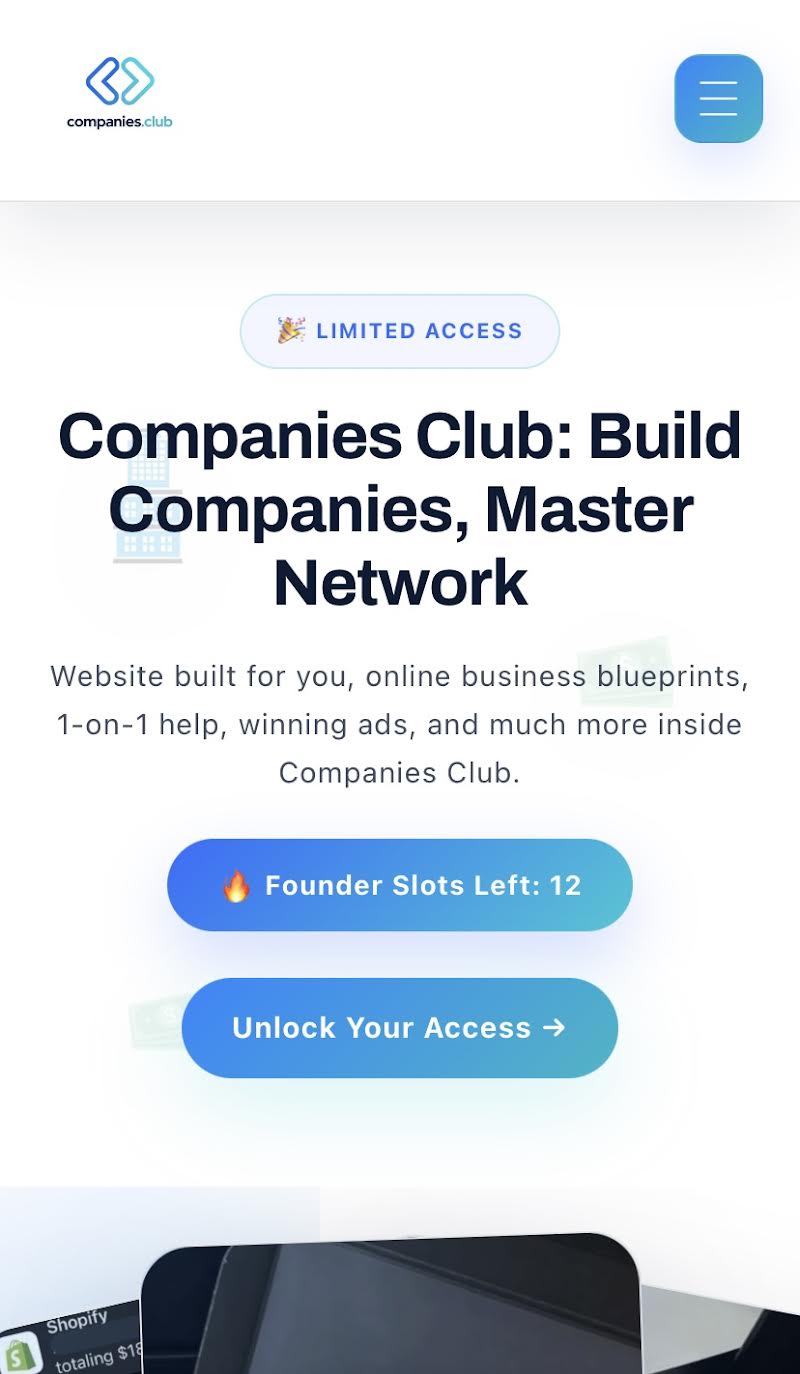The height and width of the screenshot is (1374, 800).
Task: Tap the Founder Slots Left: 12 button
Action: point(399,885)
